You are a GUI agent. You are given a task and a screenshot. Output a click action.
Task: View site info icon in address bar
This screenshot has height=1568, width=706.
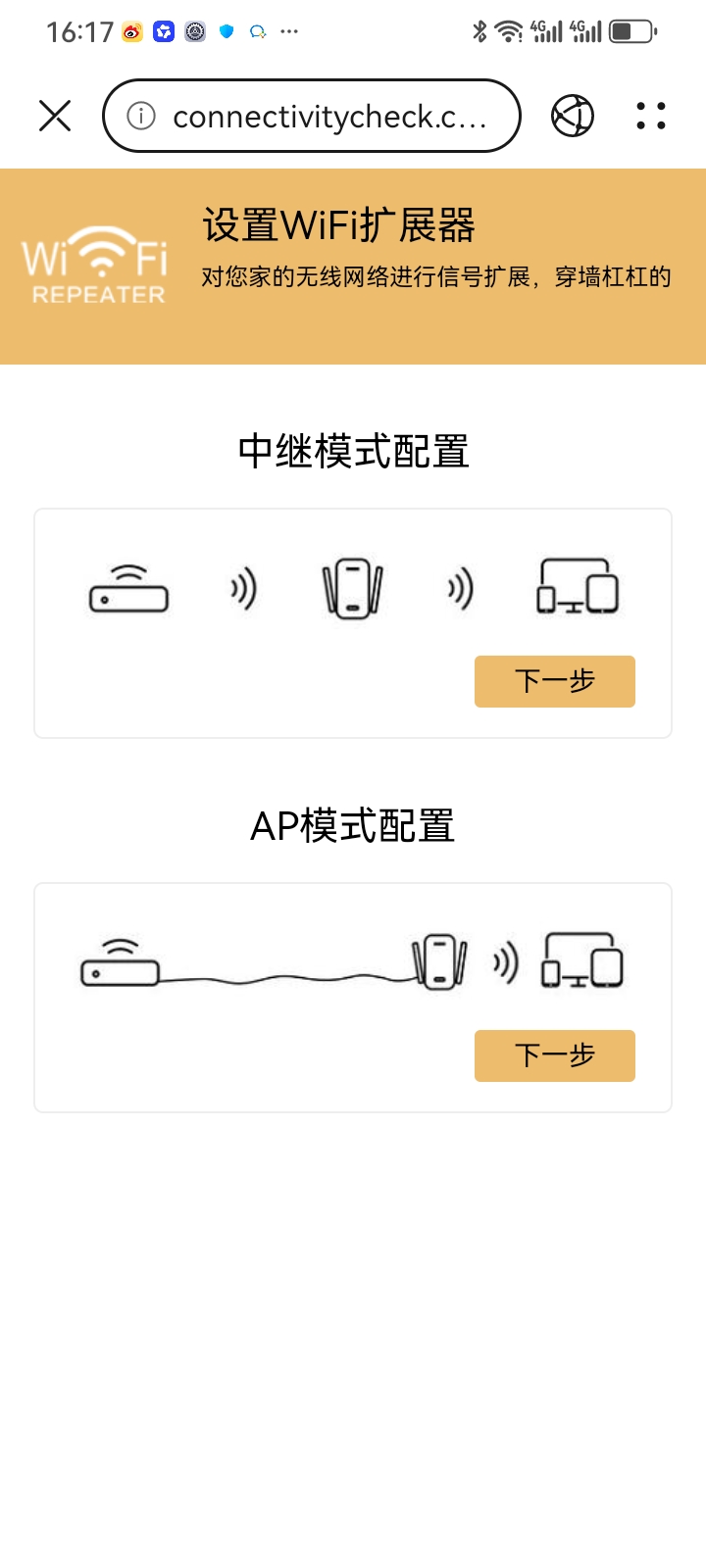click(141, 117)
